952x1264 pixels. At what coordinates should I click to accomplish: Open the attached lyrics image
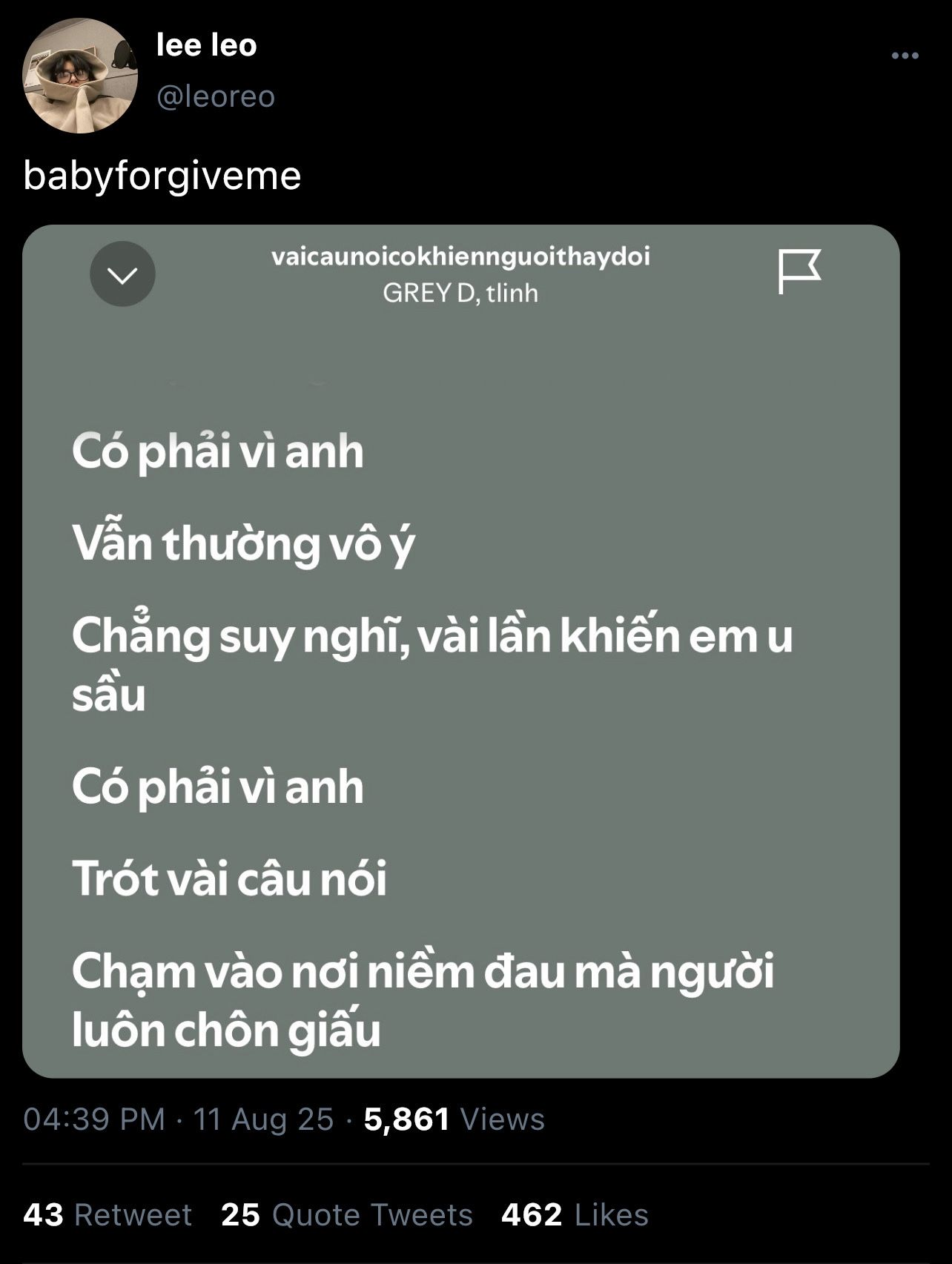point(460,651)
